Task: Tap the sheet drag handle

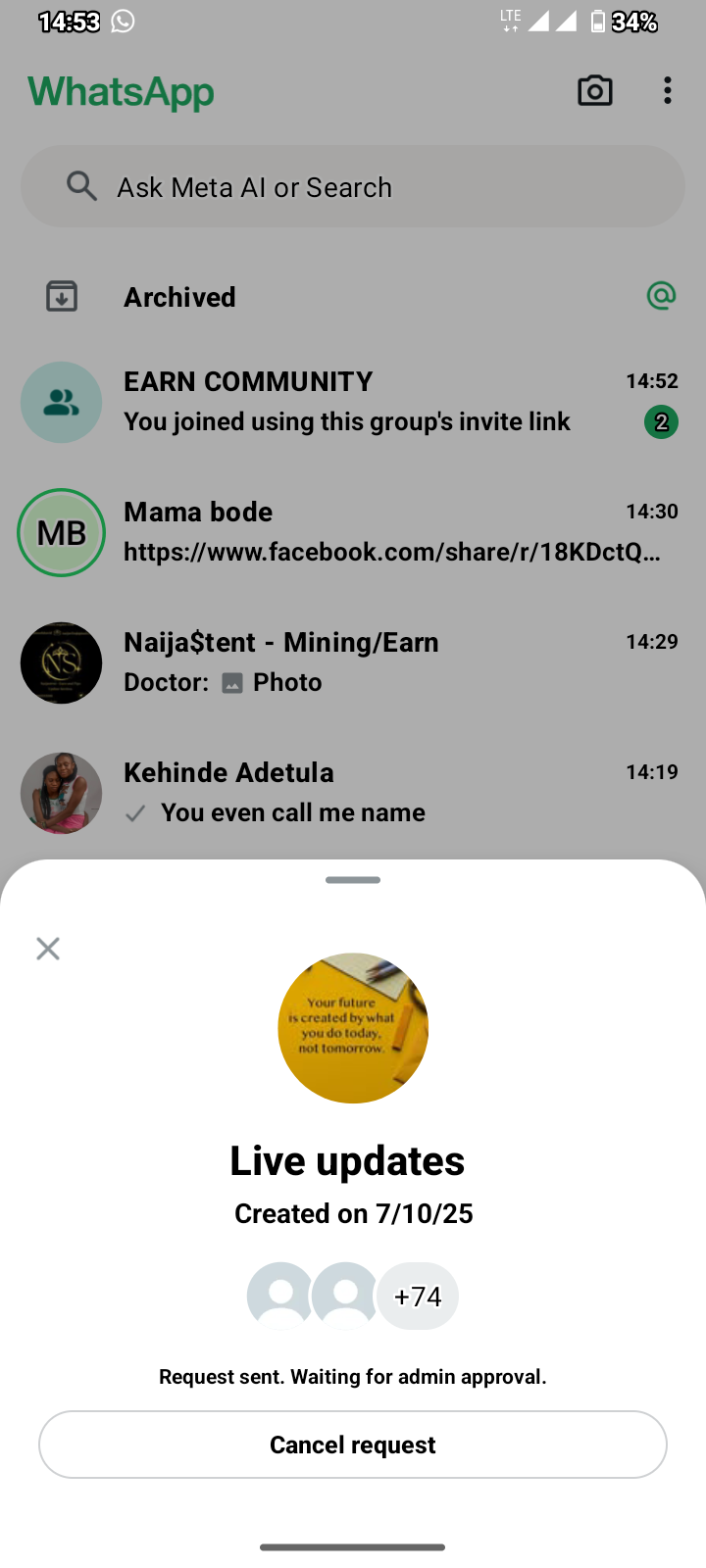Action: tap(353, 880)
